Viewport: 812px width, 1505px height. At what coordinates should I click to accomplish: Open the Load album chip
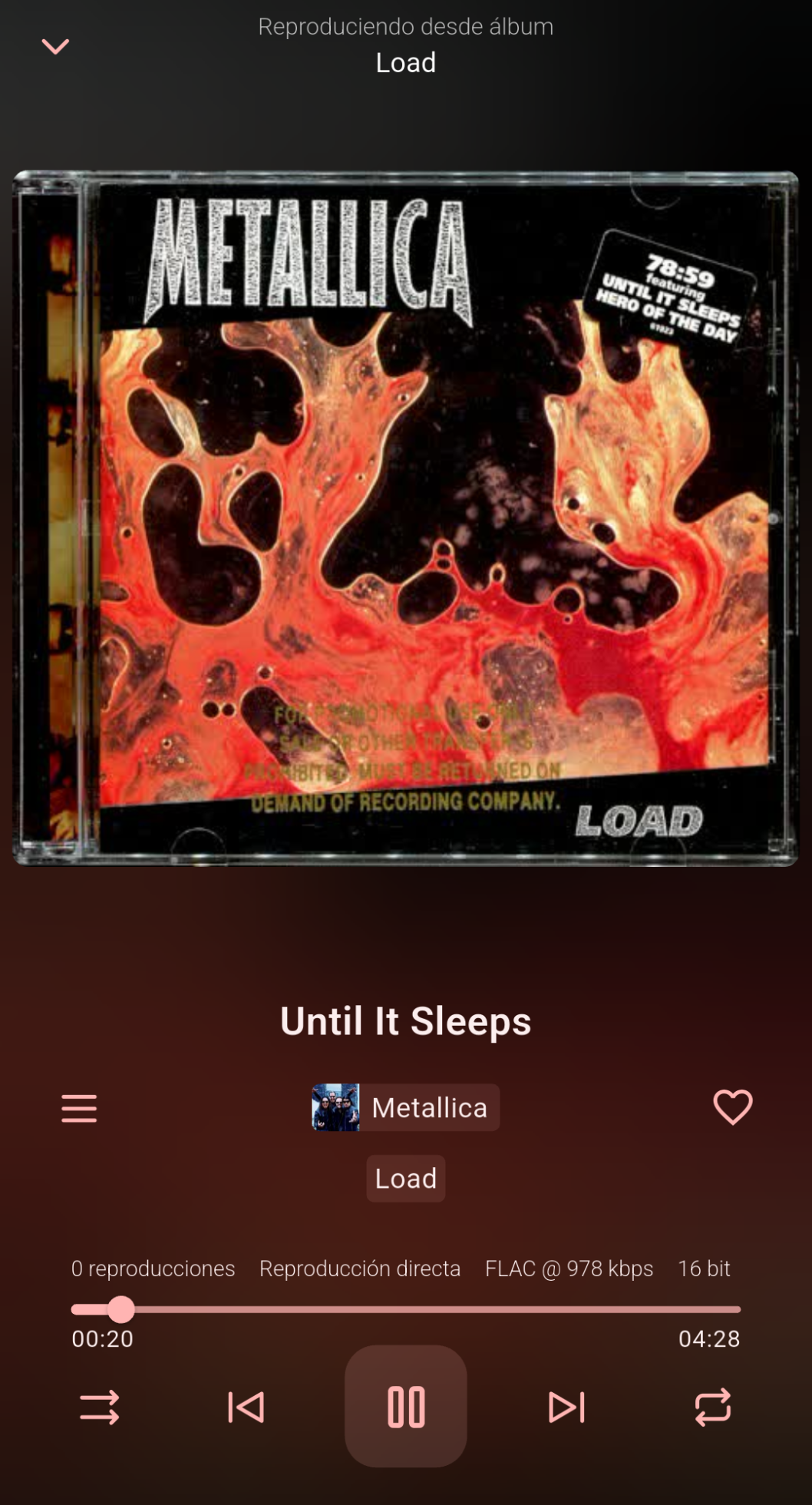click(406, 1179)
